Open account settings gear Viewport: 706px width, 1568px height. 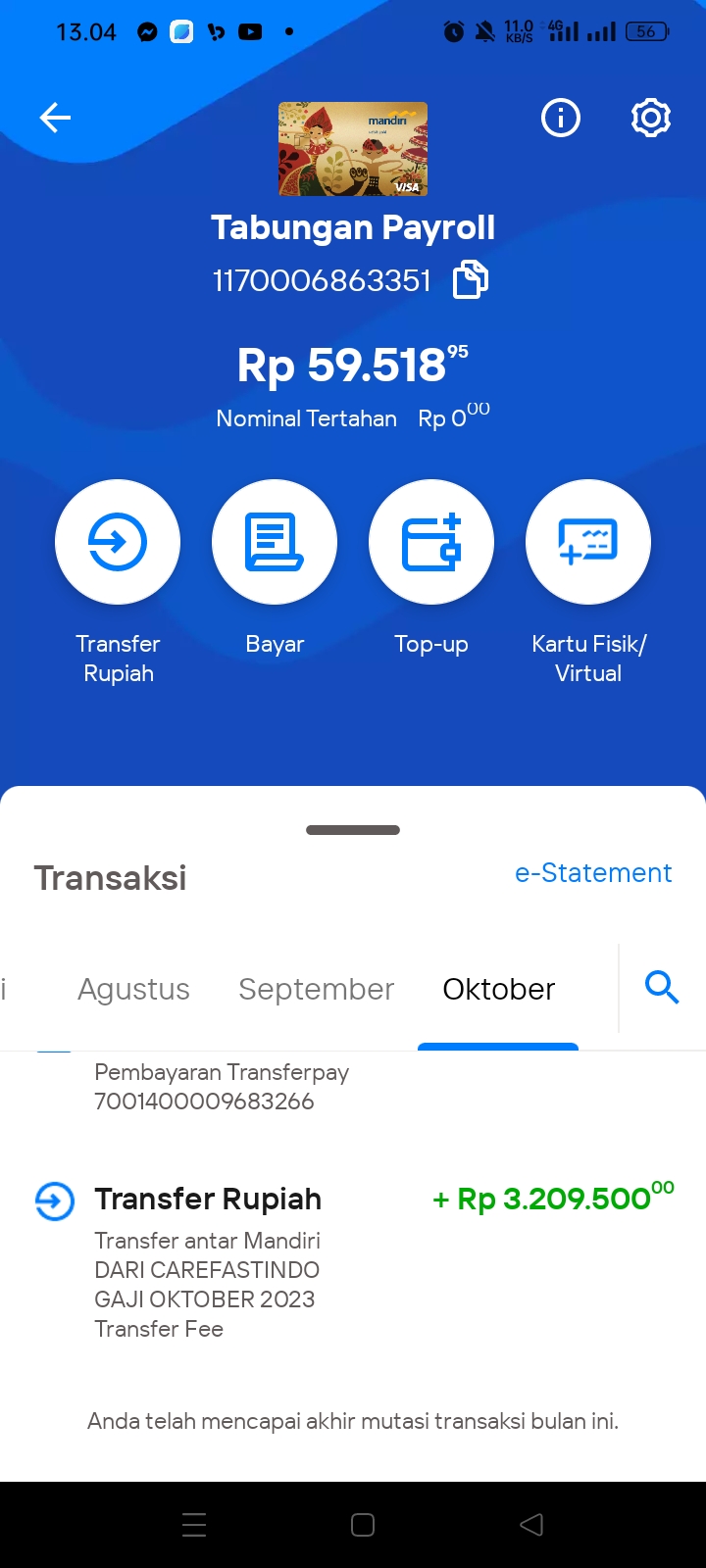click(651, 119)
